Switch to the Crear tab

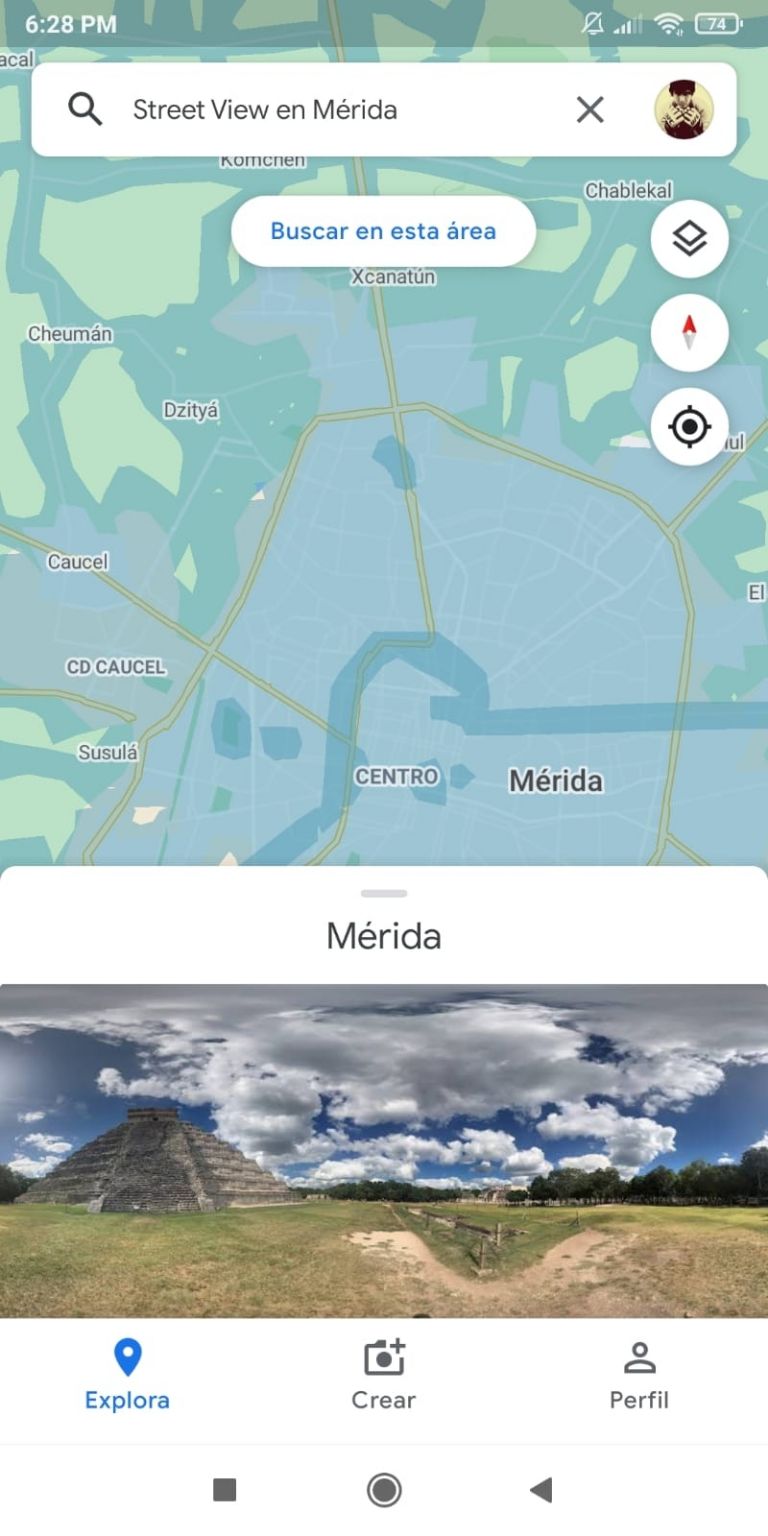(x=383, y=1376)
